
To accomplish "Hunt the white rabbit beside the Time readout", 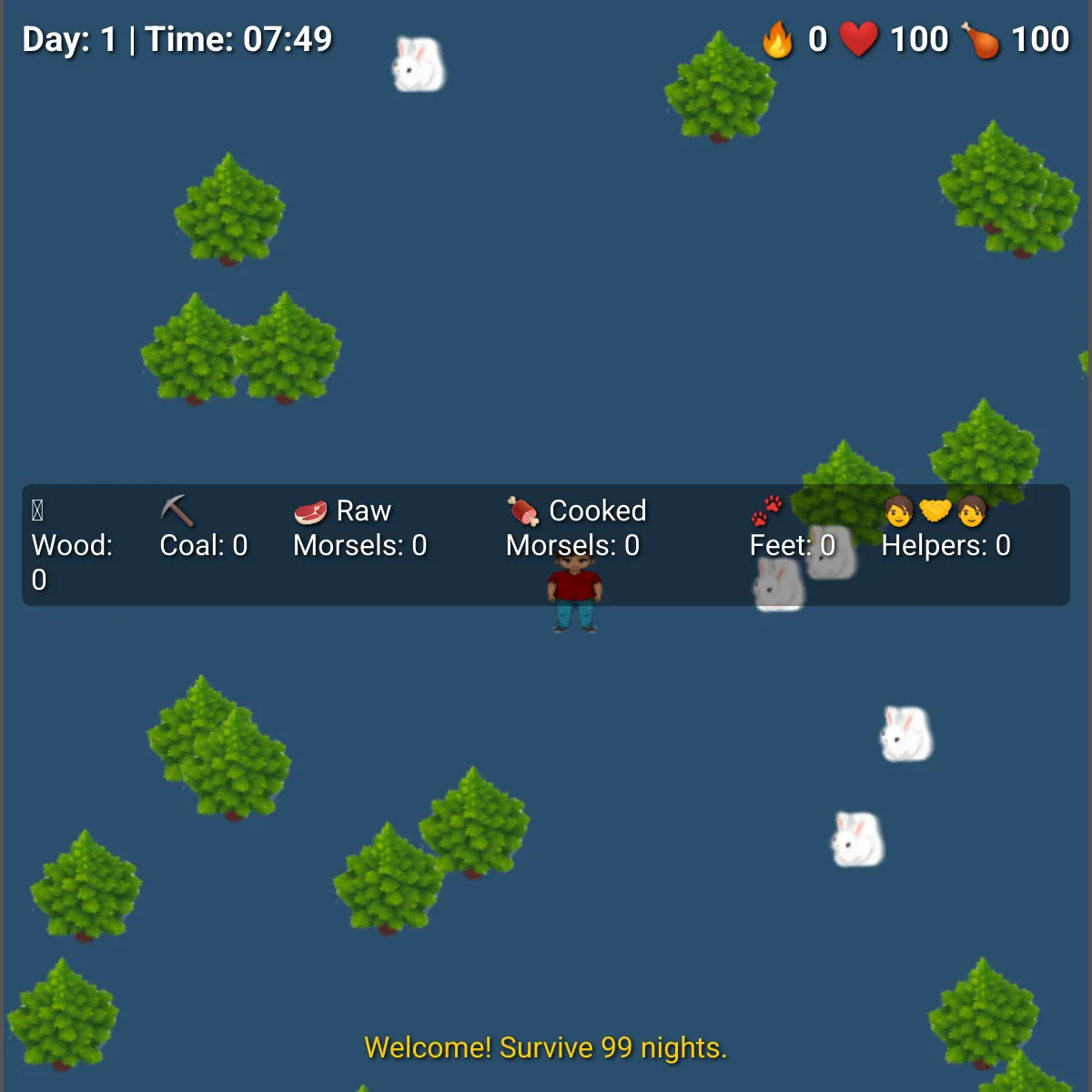I will 419,65.
